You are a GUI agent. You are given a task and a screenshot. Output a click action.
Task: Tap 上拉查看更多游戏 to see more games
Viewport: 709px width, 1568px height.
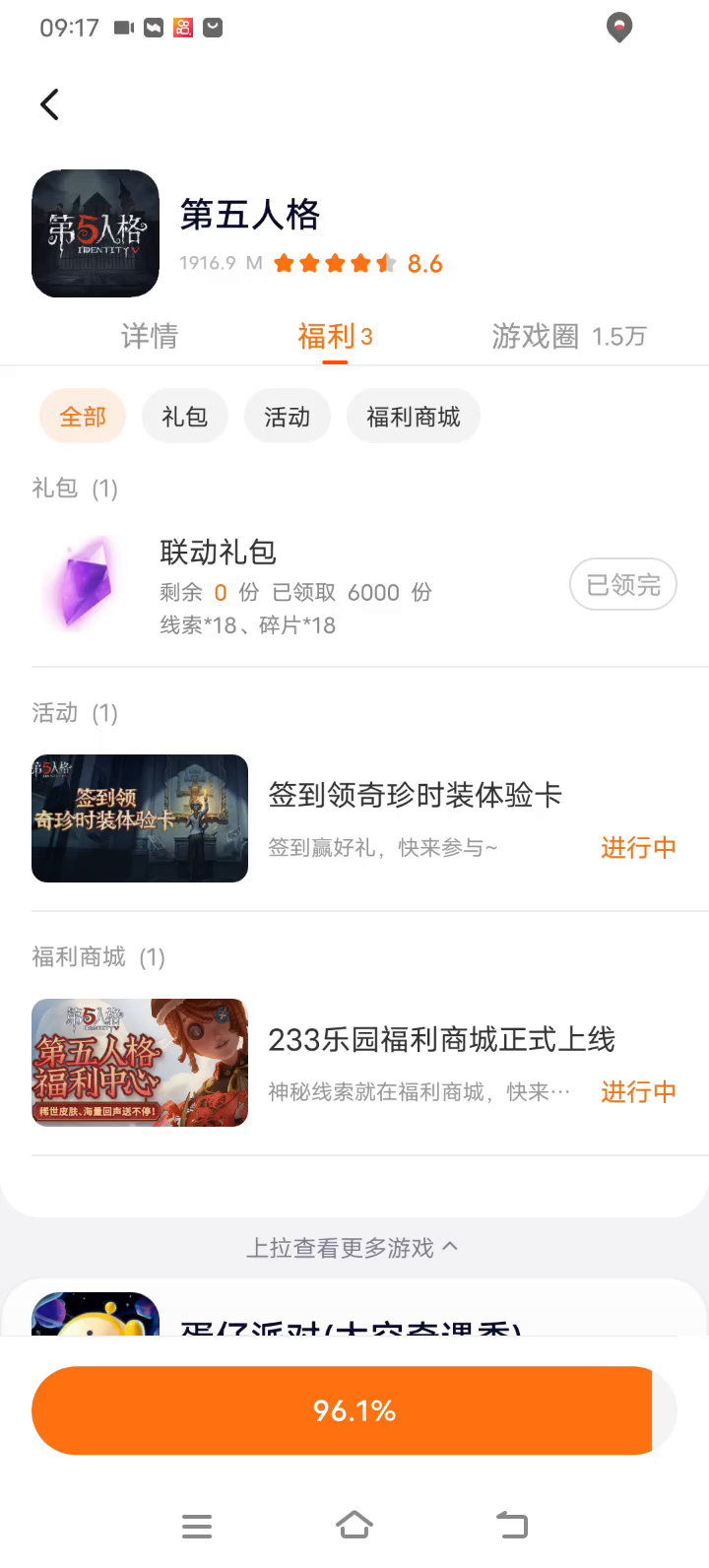(353, 1248)
